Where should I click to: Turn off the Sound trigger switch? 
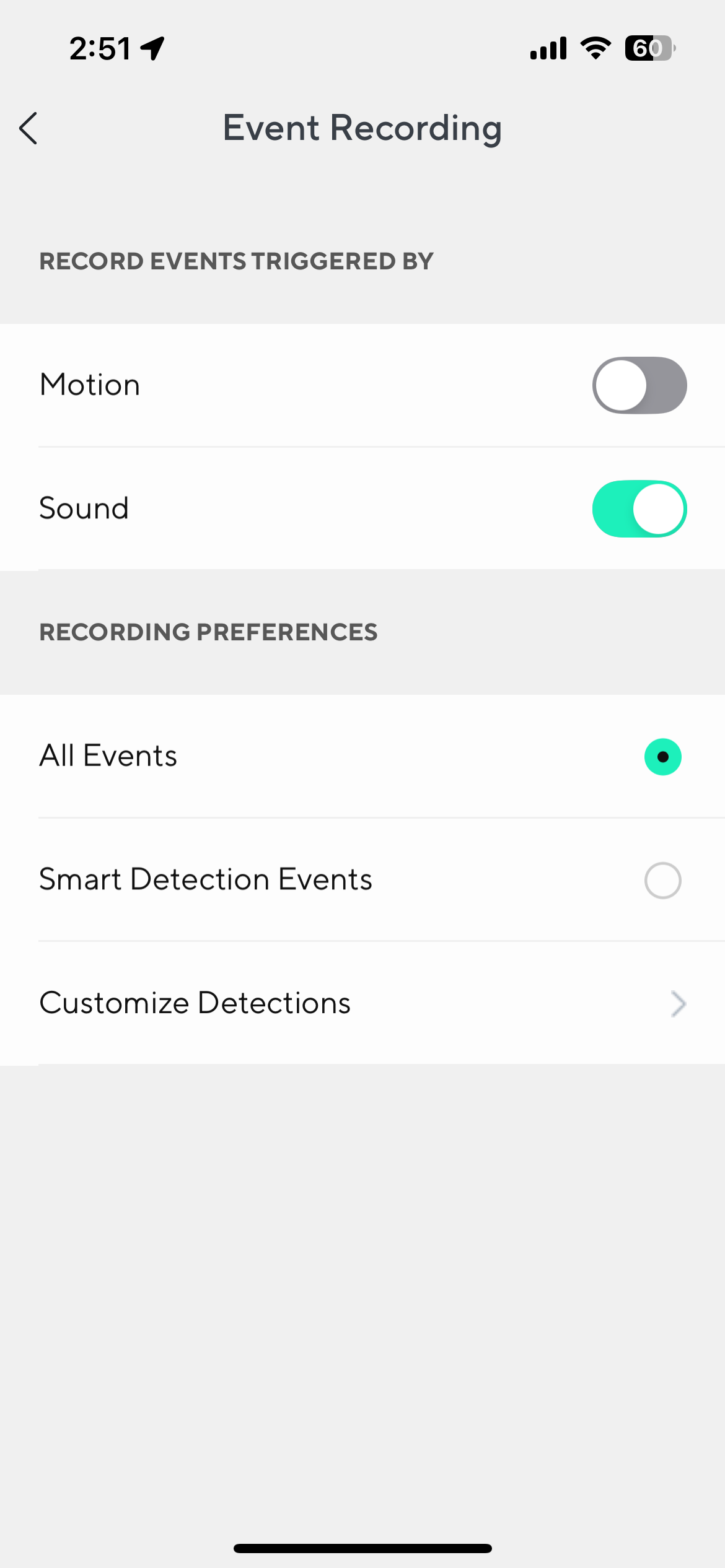click(x=639, y=509)
